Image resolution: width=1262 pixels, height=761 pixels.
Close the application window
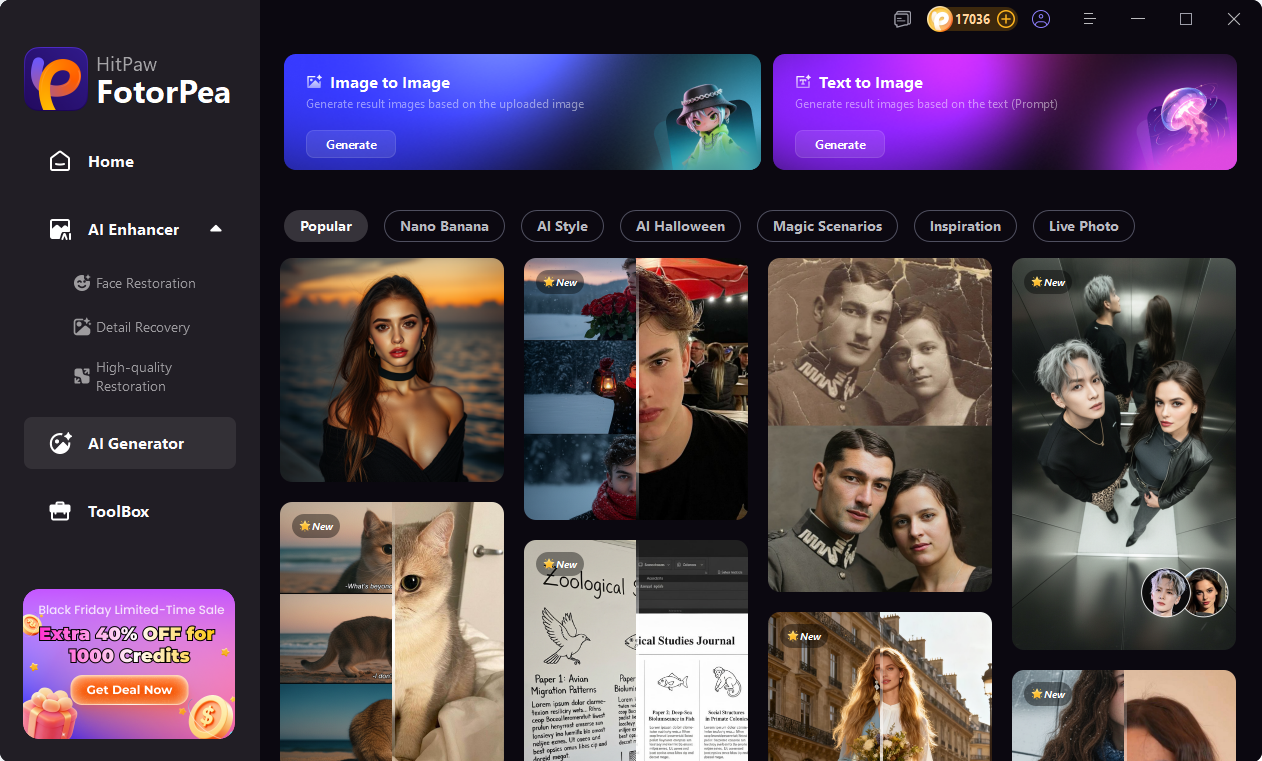click(1234, 19)
